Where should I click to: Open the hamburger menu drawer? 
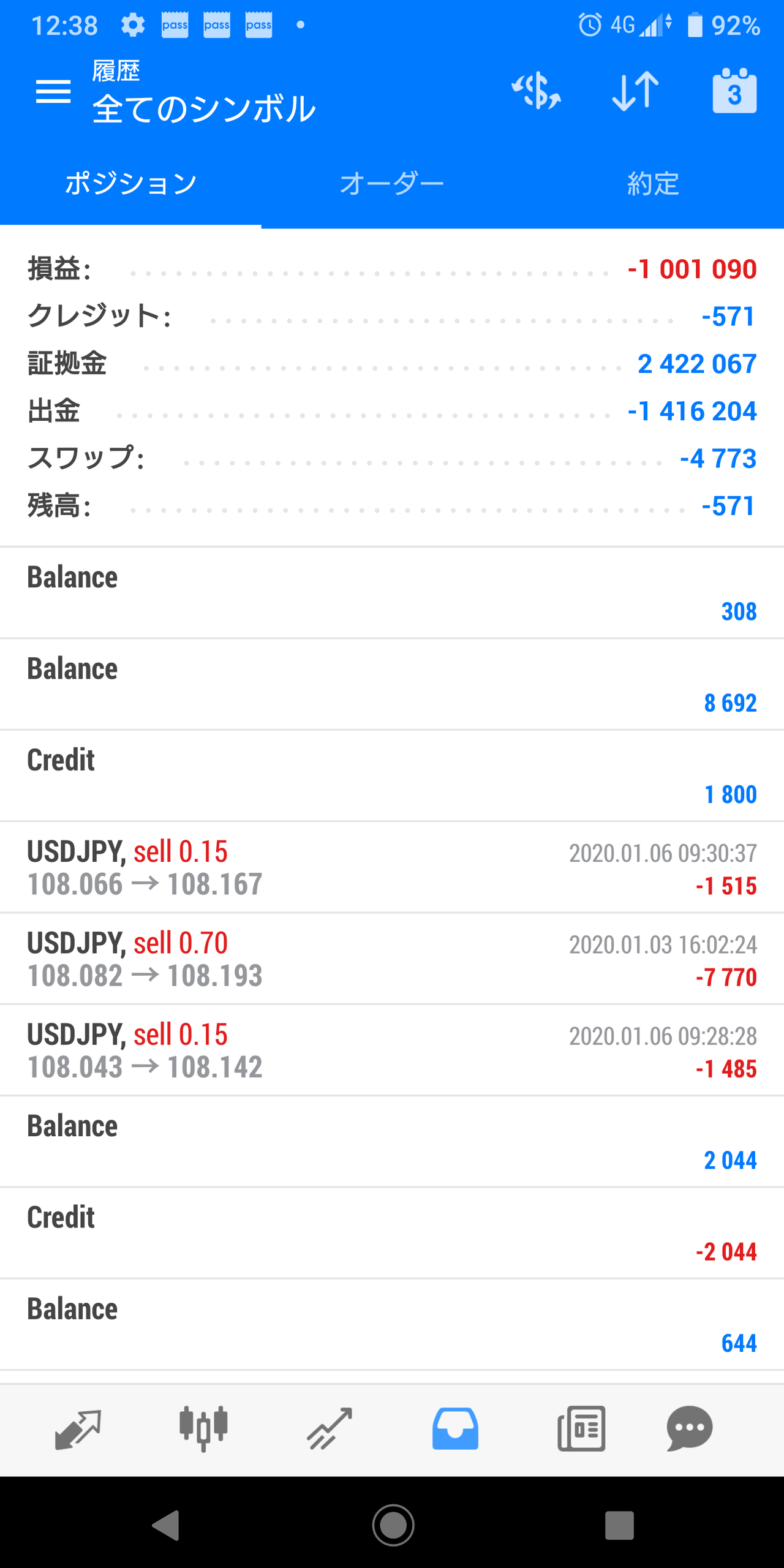pyautogui.click(x=53, y=92)
